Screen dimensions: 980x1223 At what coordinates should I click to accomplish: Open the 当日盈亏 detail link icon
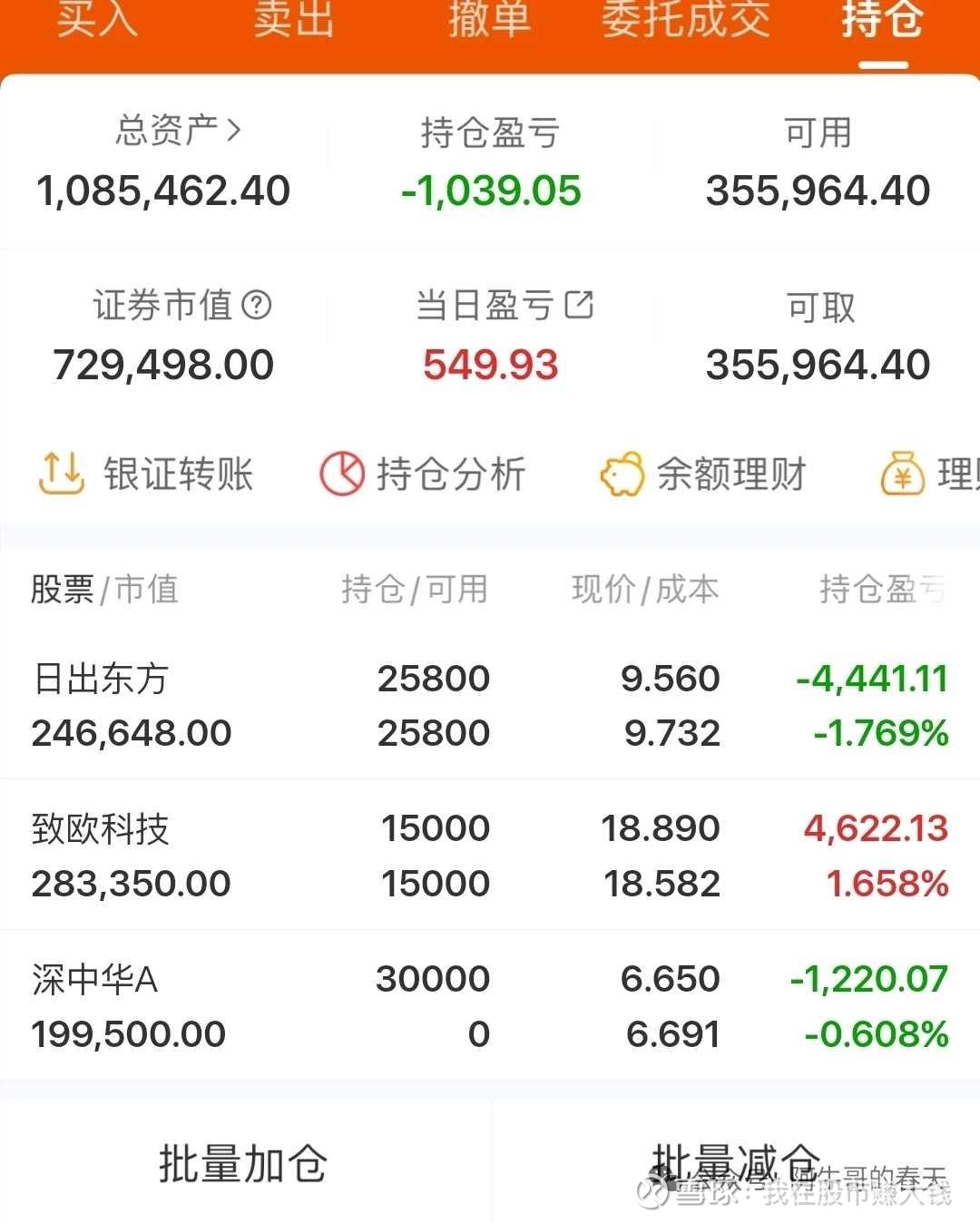579,305
